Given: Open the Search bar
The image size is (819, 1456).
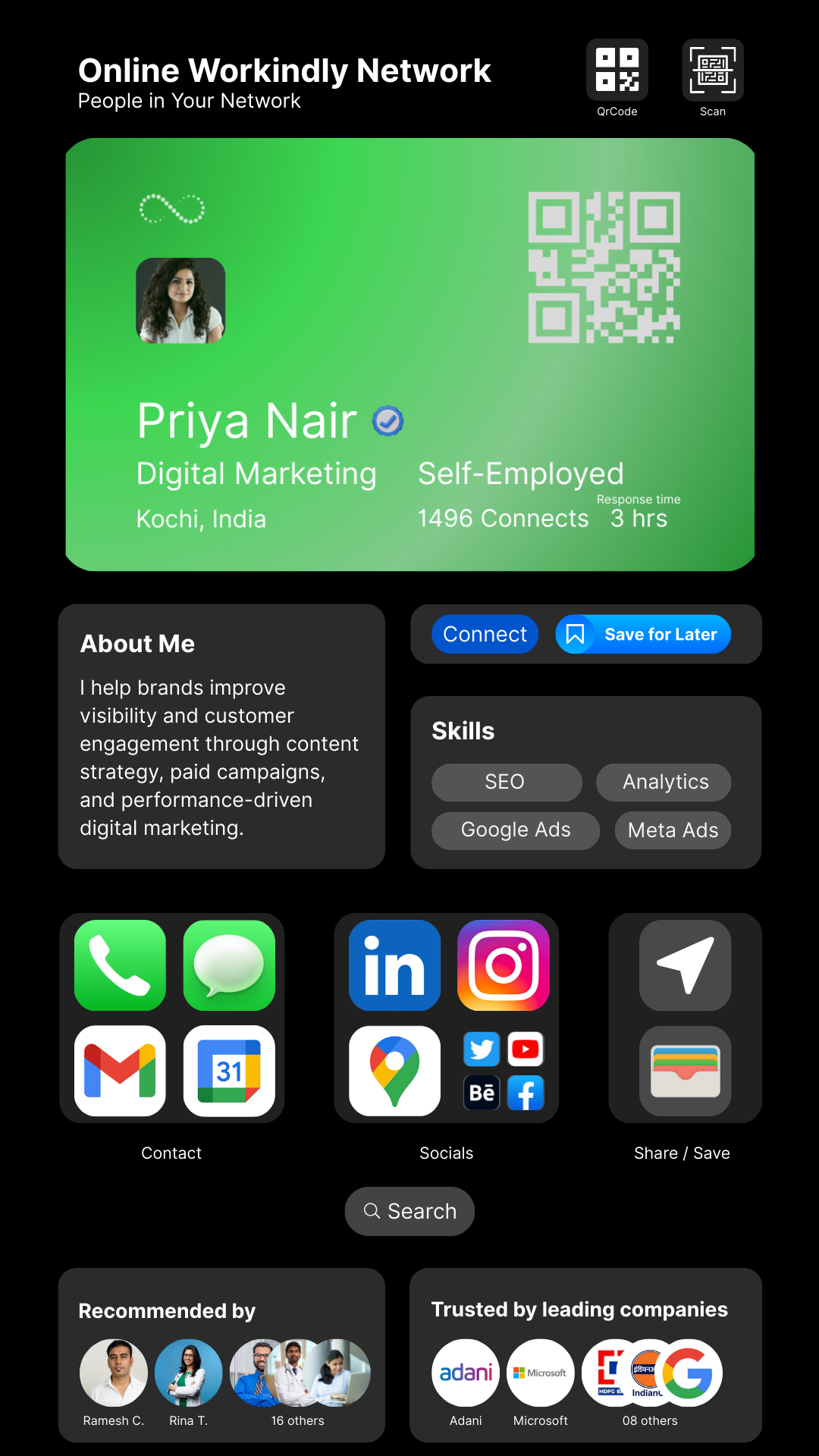Looking at the screenshot, I should 409,1211.
